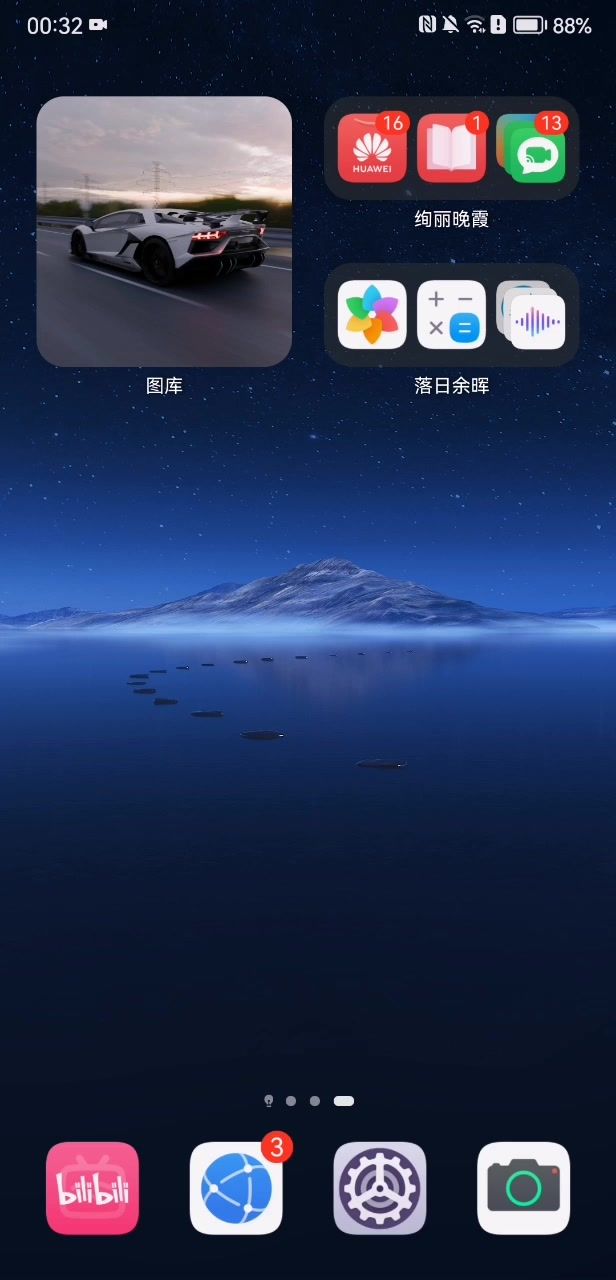The width and height of the screenshot is (616, 1280).
Task: Expand the stacked apps in 绚丽晚霞 folder
Action: (x=531, y=149)
